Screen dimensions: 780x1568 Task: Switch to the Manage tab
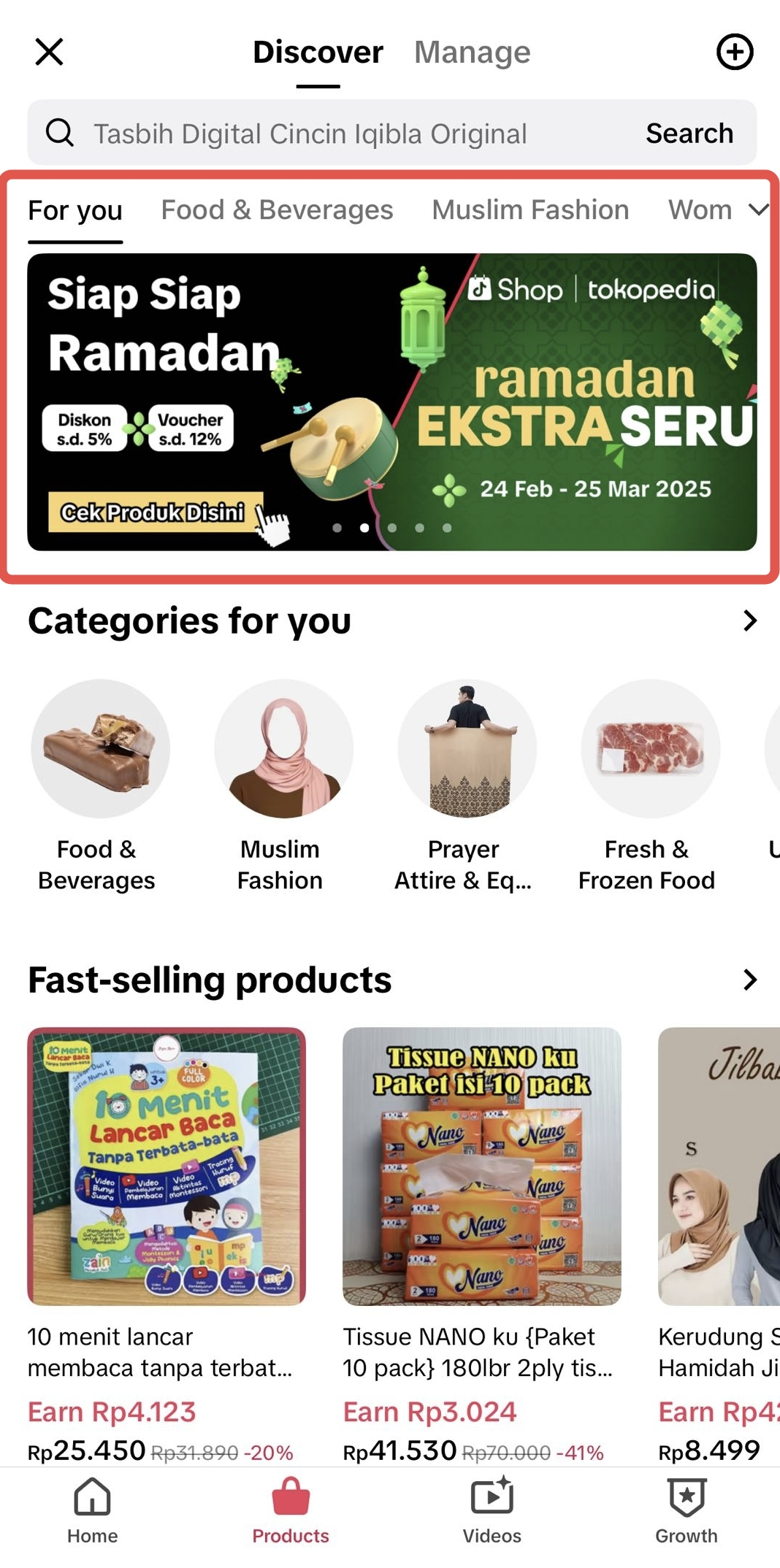pyautogui.click(x=472, y=53)
